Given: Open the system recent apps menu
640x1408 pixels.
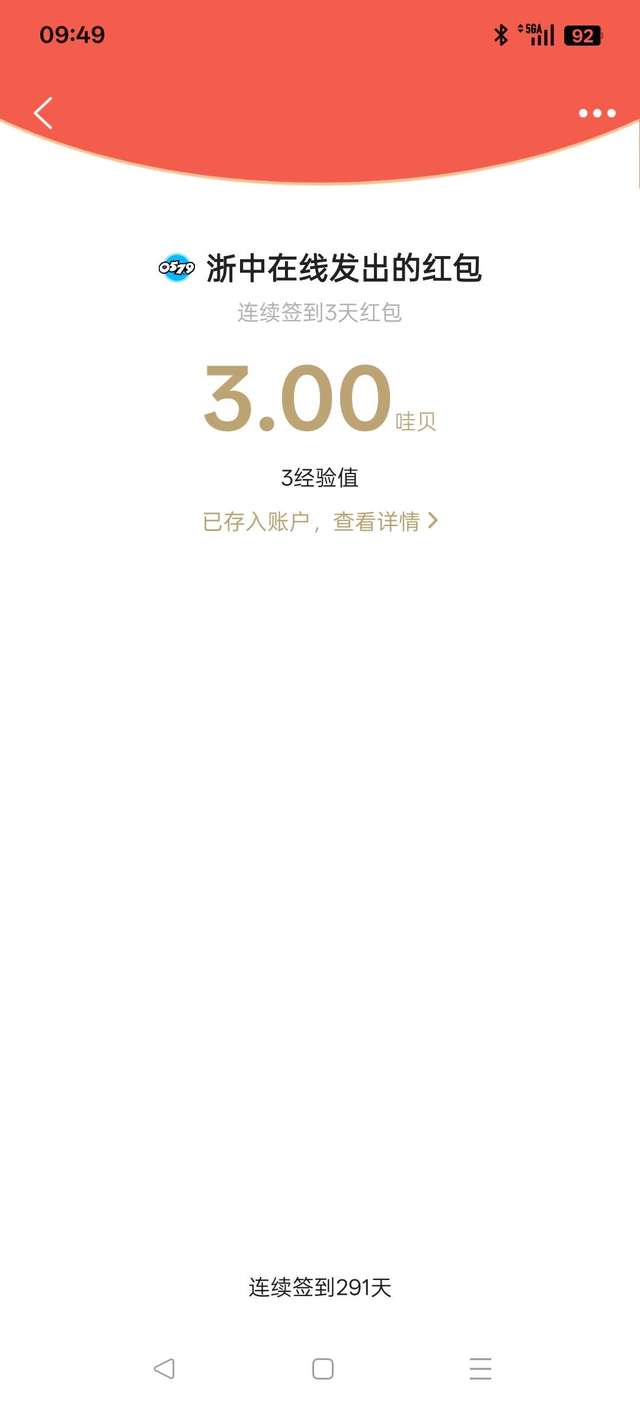Looking at the screenshot, I should click(x=480, y=1368).
